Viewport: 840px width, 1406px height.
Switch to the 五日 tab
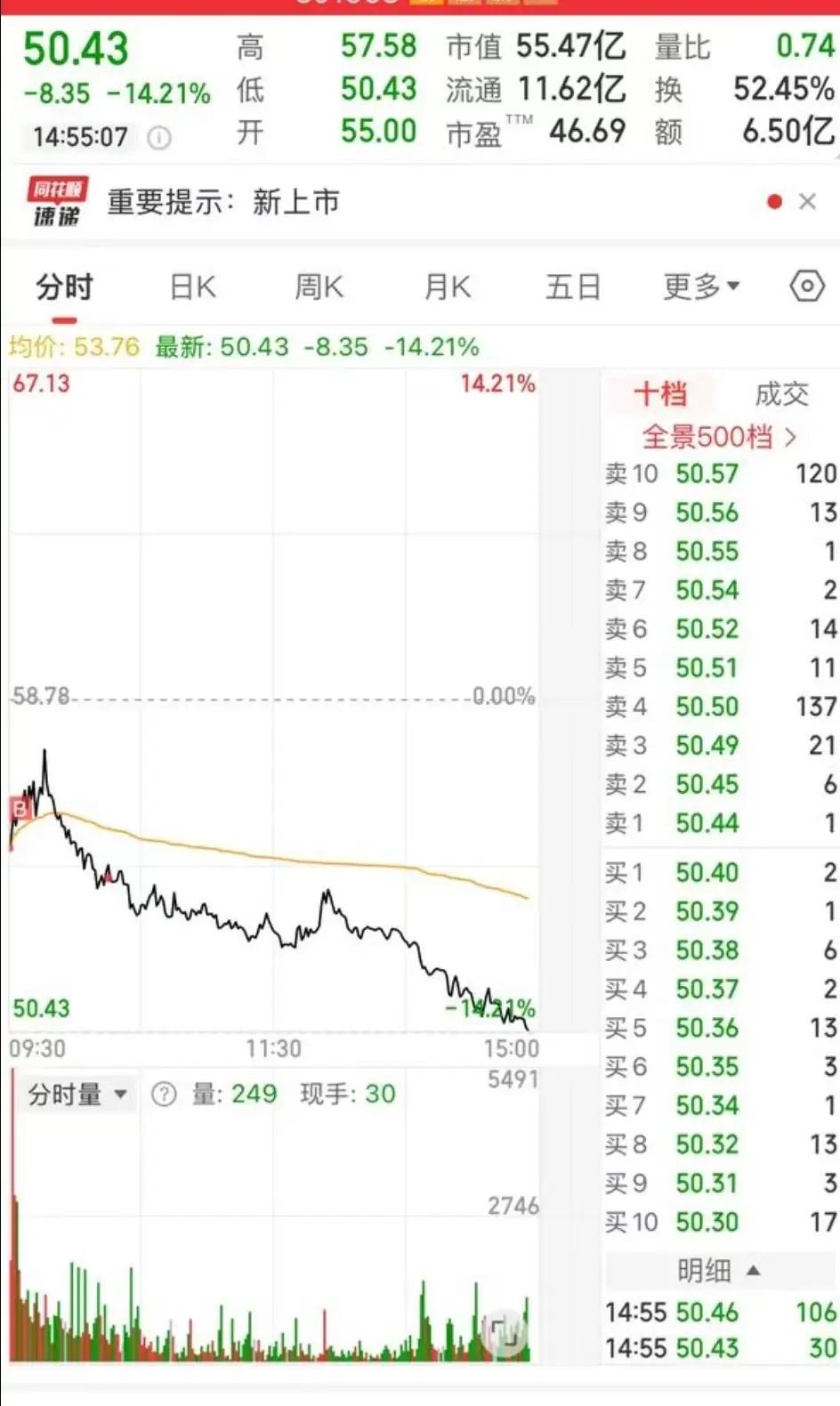(573, 286)
